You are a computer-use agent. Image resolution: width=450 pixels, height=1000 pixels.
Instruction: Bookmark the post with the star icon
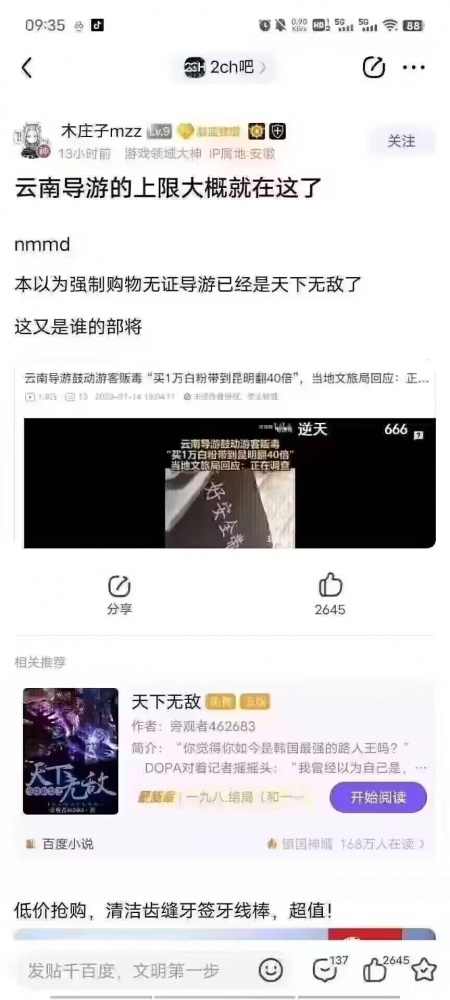point(424,970)
